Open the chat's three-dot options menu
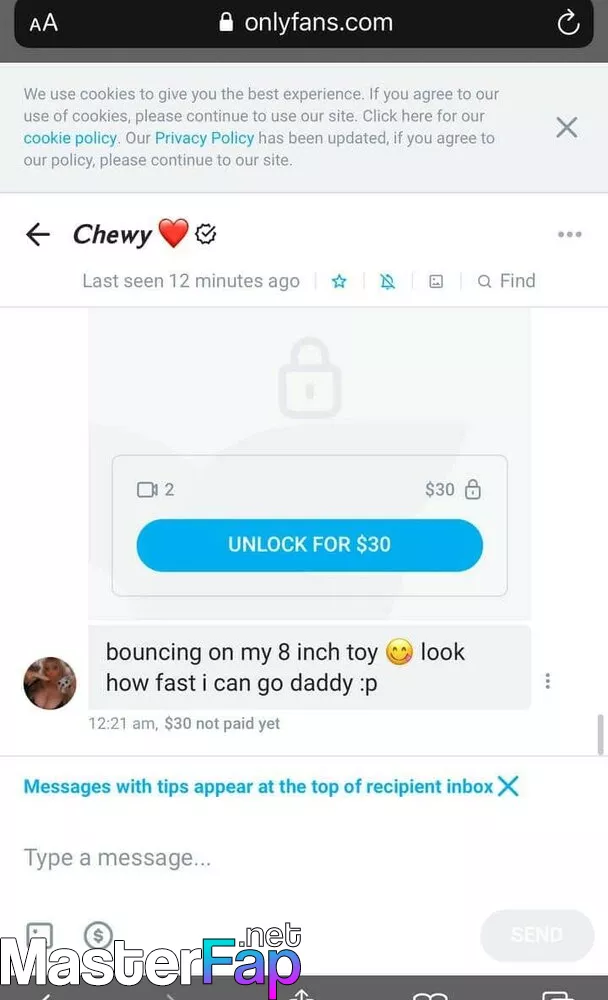608x1000 pixels. coord(569,235)
